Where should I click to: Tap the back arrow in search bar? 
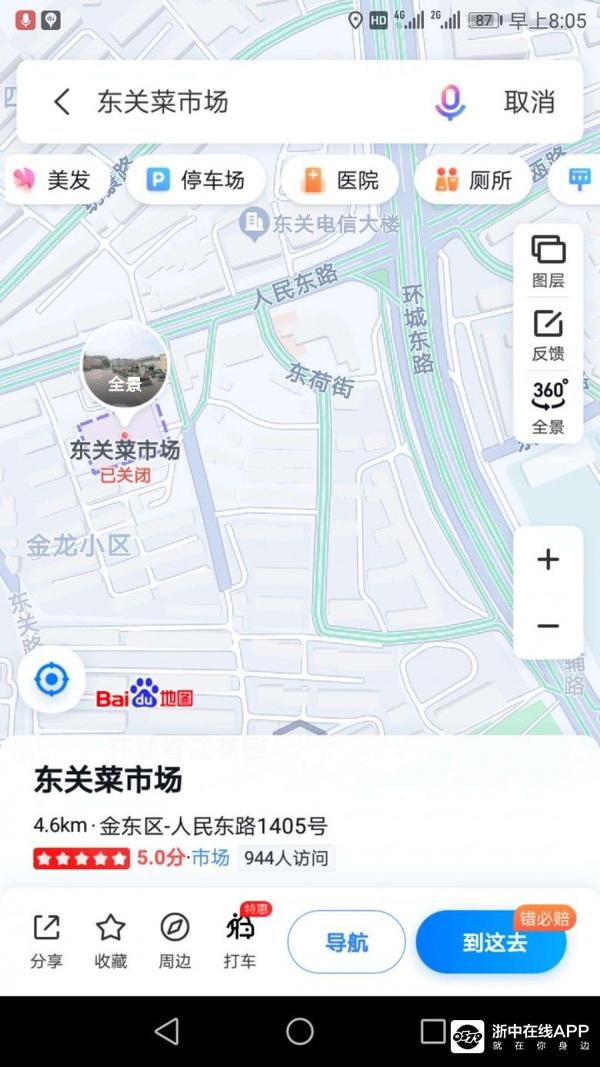pos(62,101)
